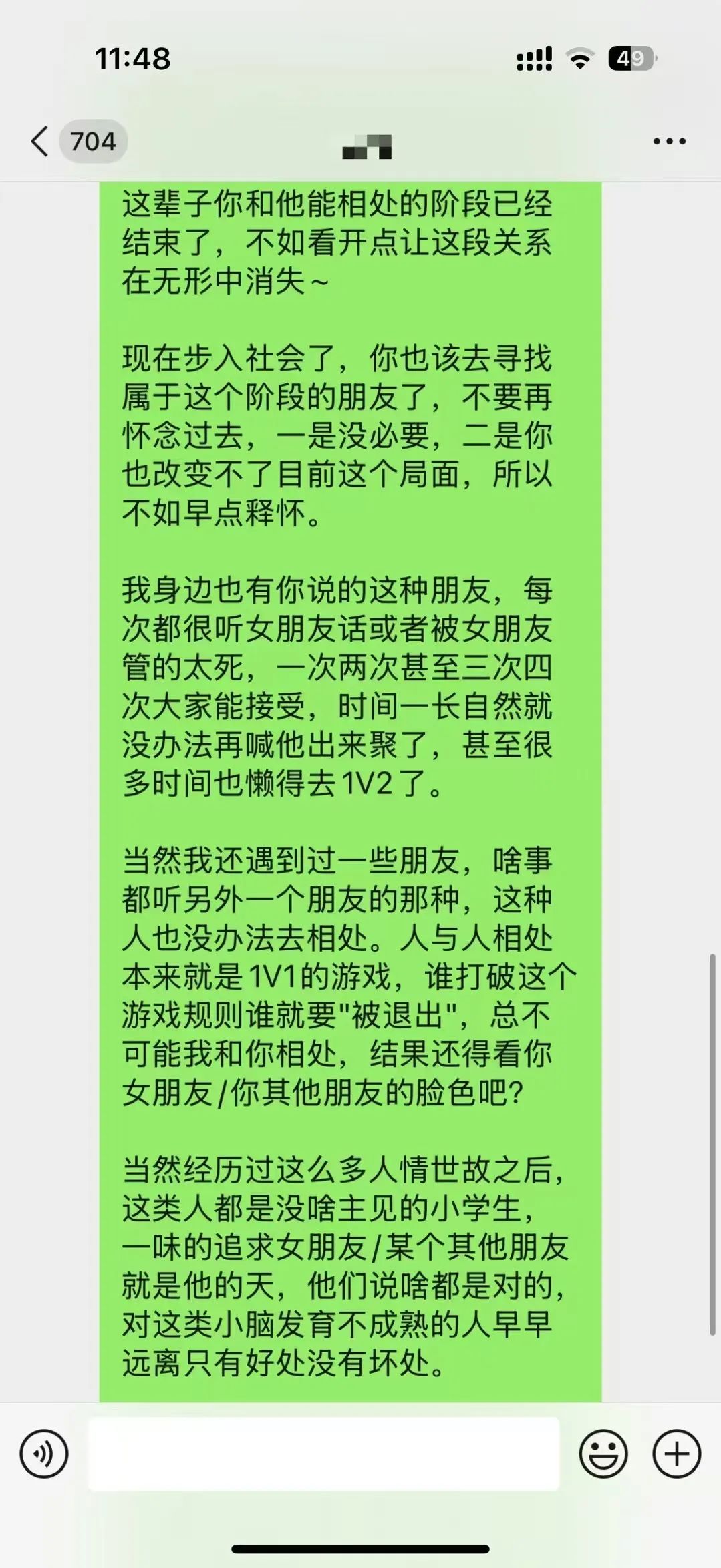The width and height of the screenshot is (721, 1568).
Task: Open the emoji sticker panel
Action: (x=603, y=1454)
